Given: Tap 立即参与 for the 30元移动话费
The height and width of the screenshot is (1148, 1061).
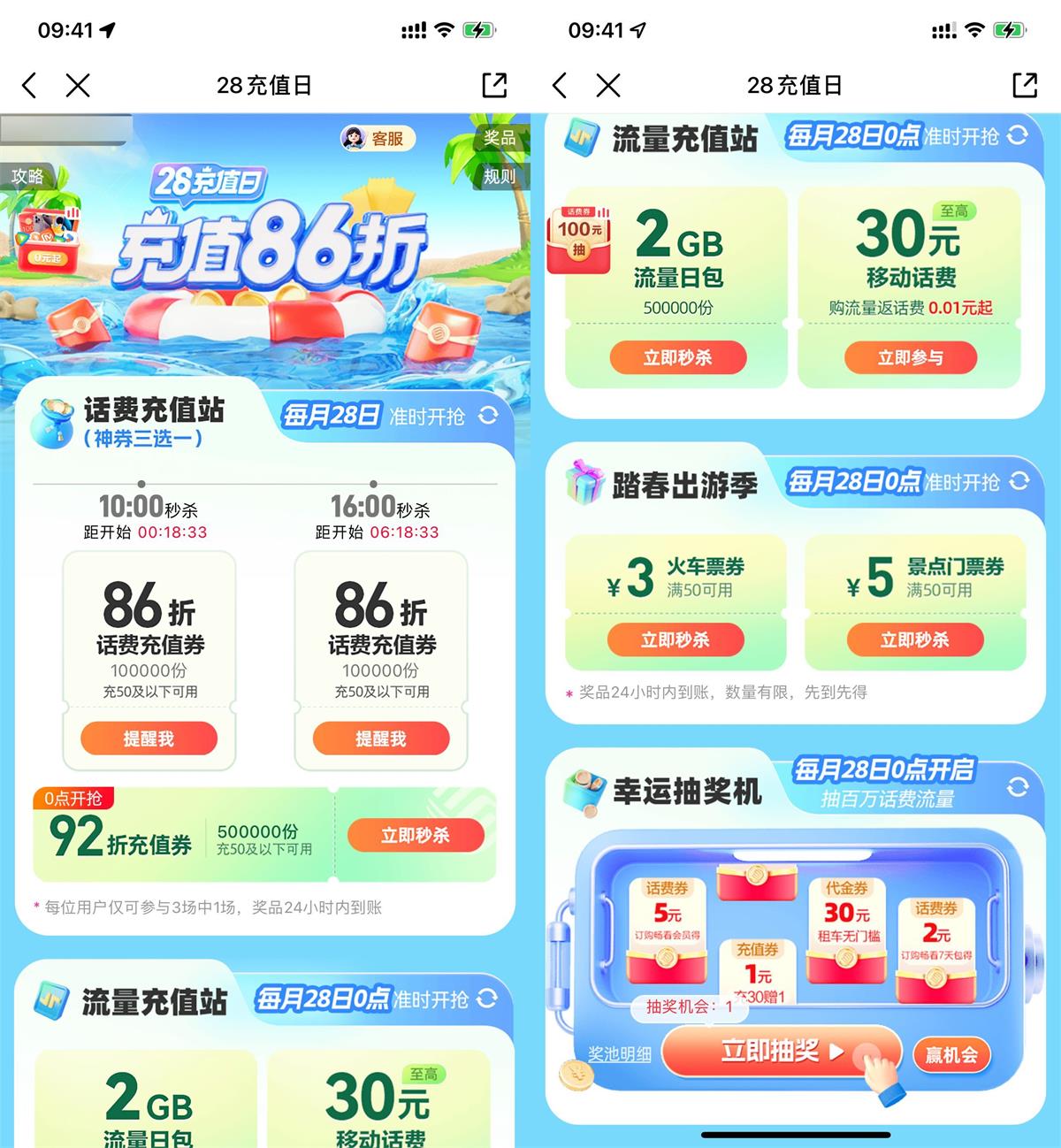Looking at the screenshot, I should tap(911, 357).
